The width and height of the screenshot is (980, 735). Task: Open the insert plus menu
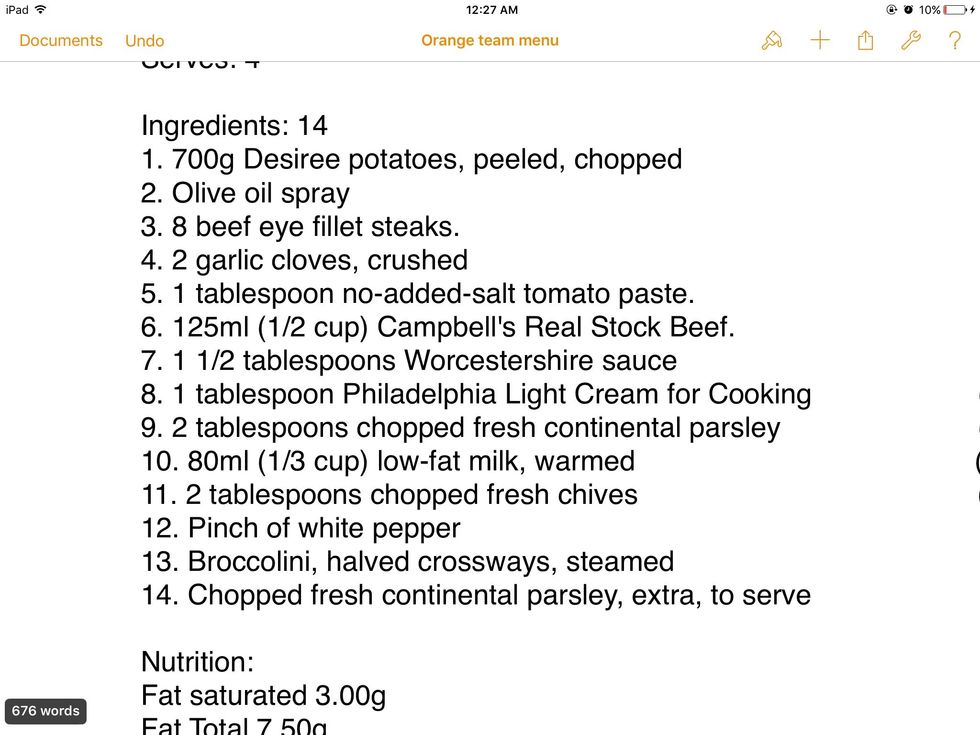[x=820, y=41]
